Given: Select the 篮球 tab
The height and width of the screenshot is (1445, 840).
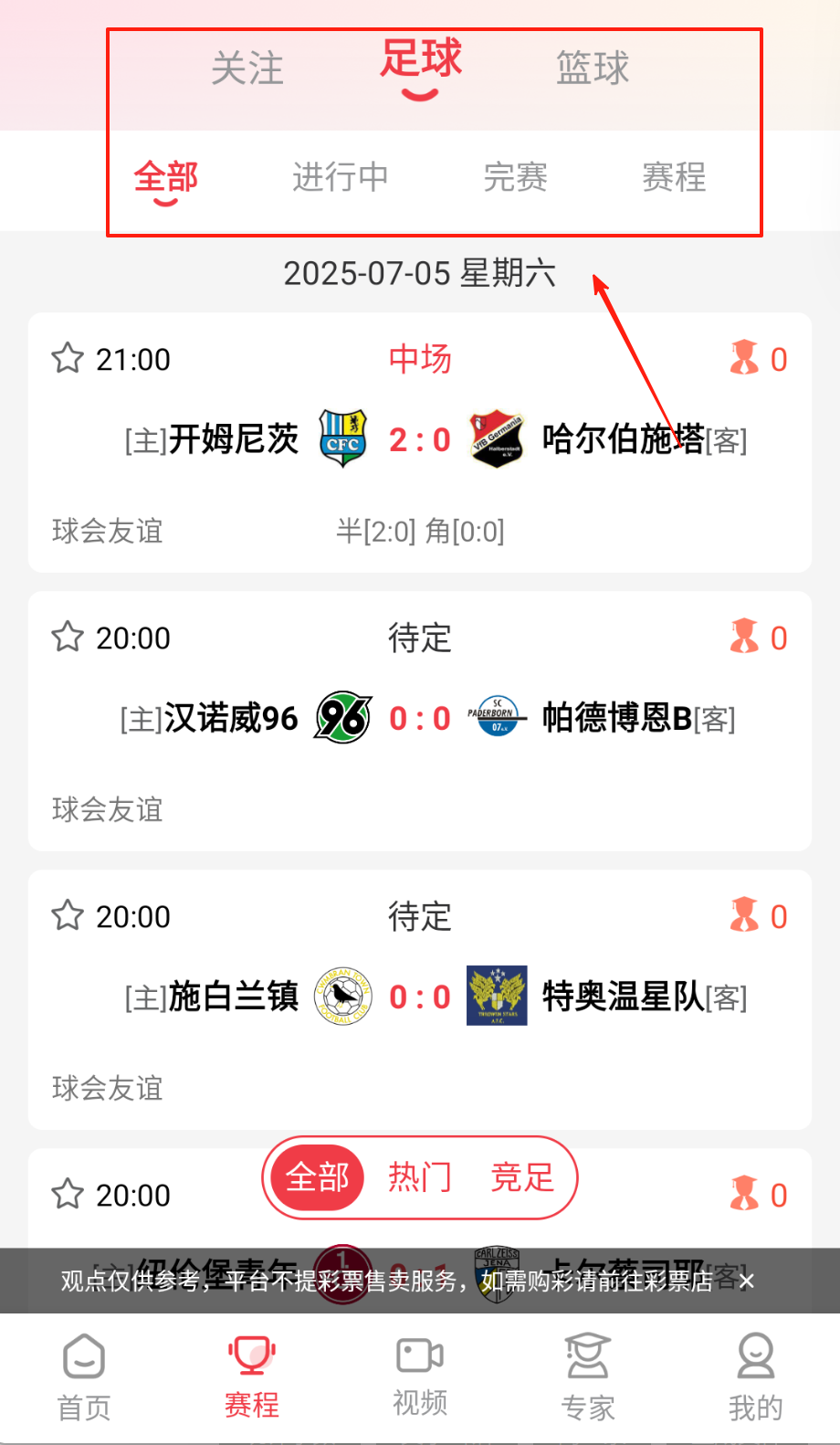Looking at the screenshot, I should click(x=593, y=69).
